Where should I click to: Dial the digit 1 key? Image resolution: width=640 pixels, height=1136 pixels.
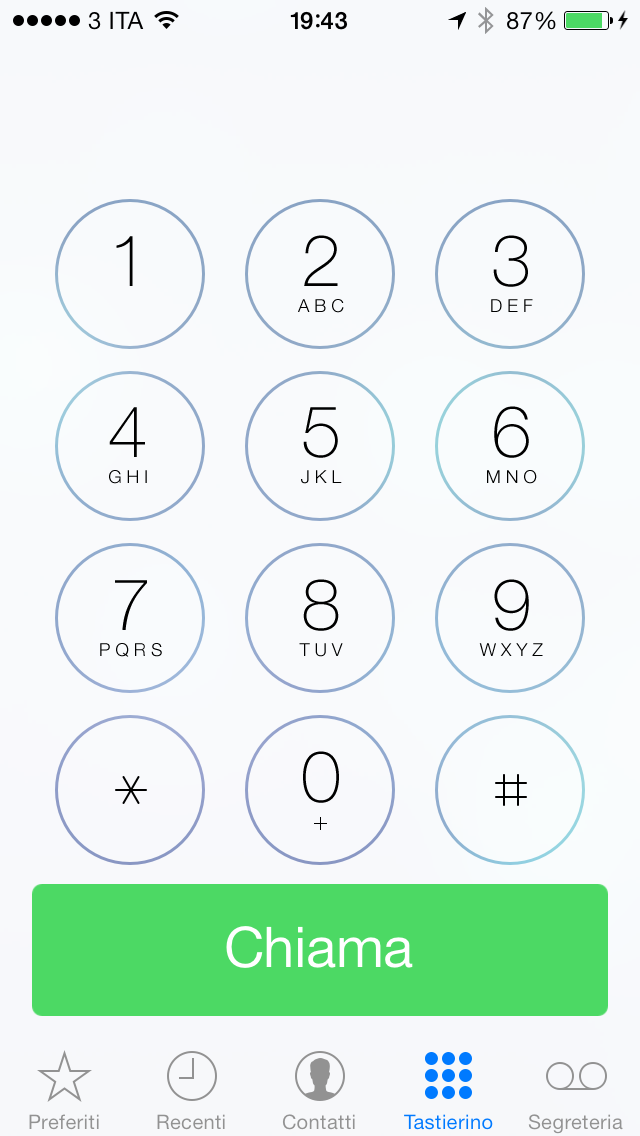click(x=130, y=274)
